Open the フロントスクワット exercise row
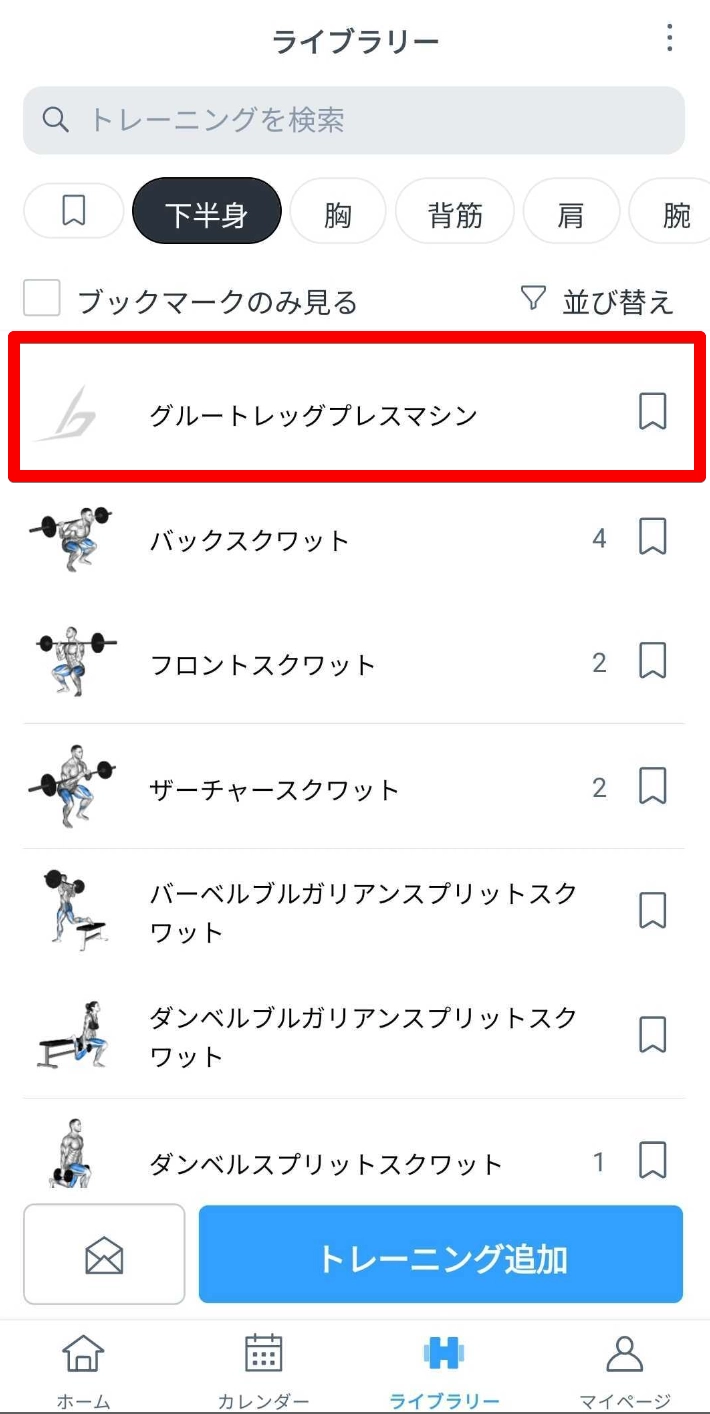The image size is (710, 1414). 262,664
